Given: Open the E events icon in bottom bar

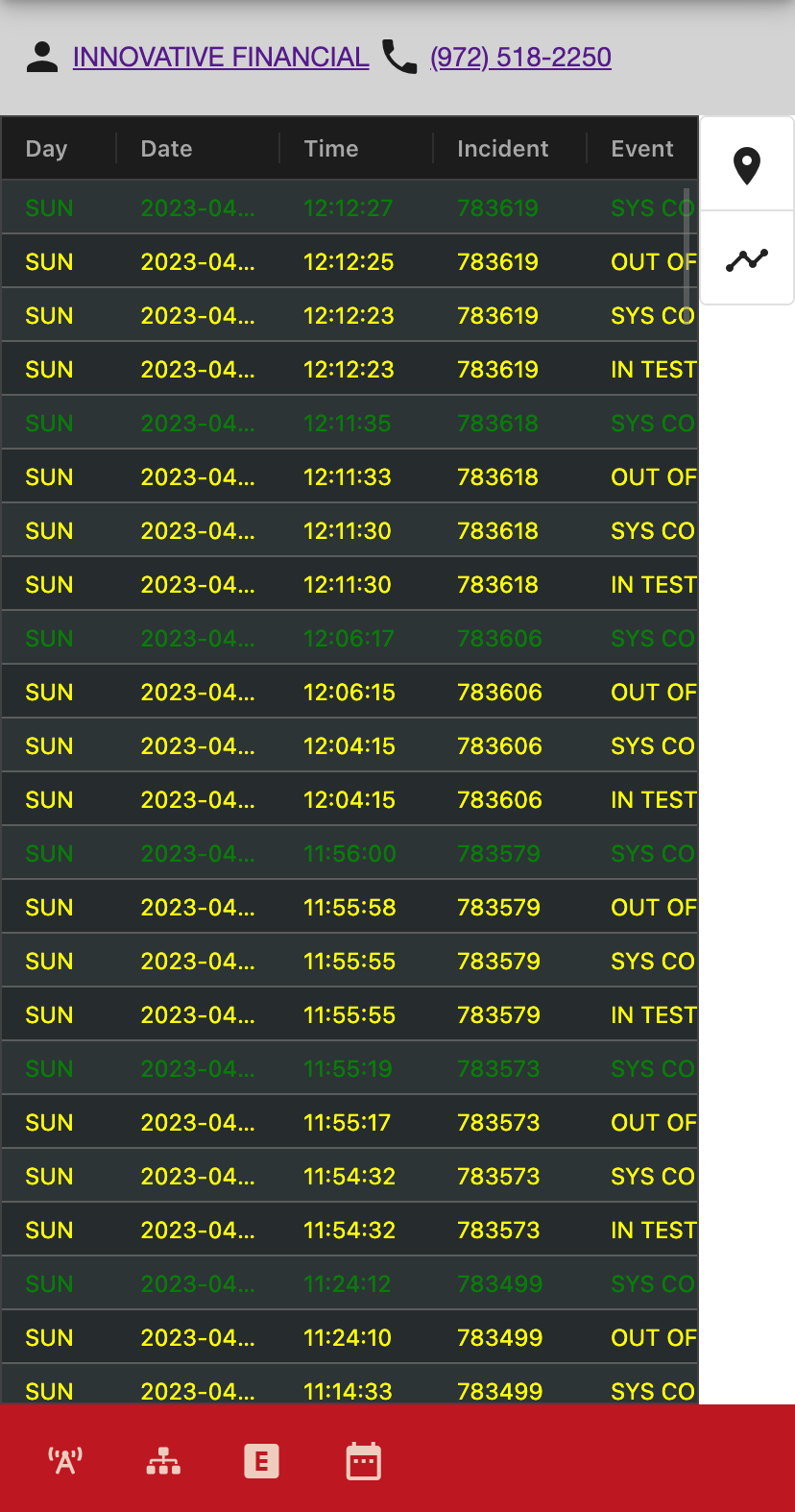Looking at the screenshot, I should (261, 1462).
